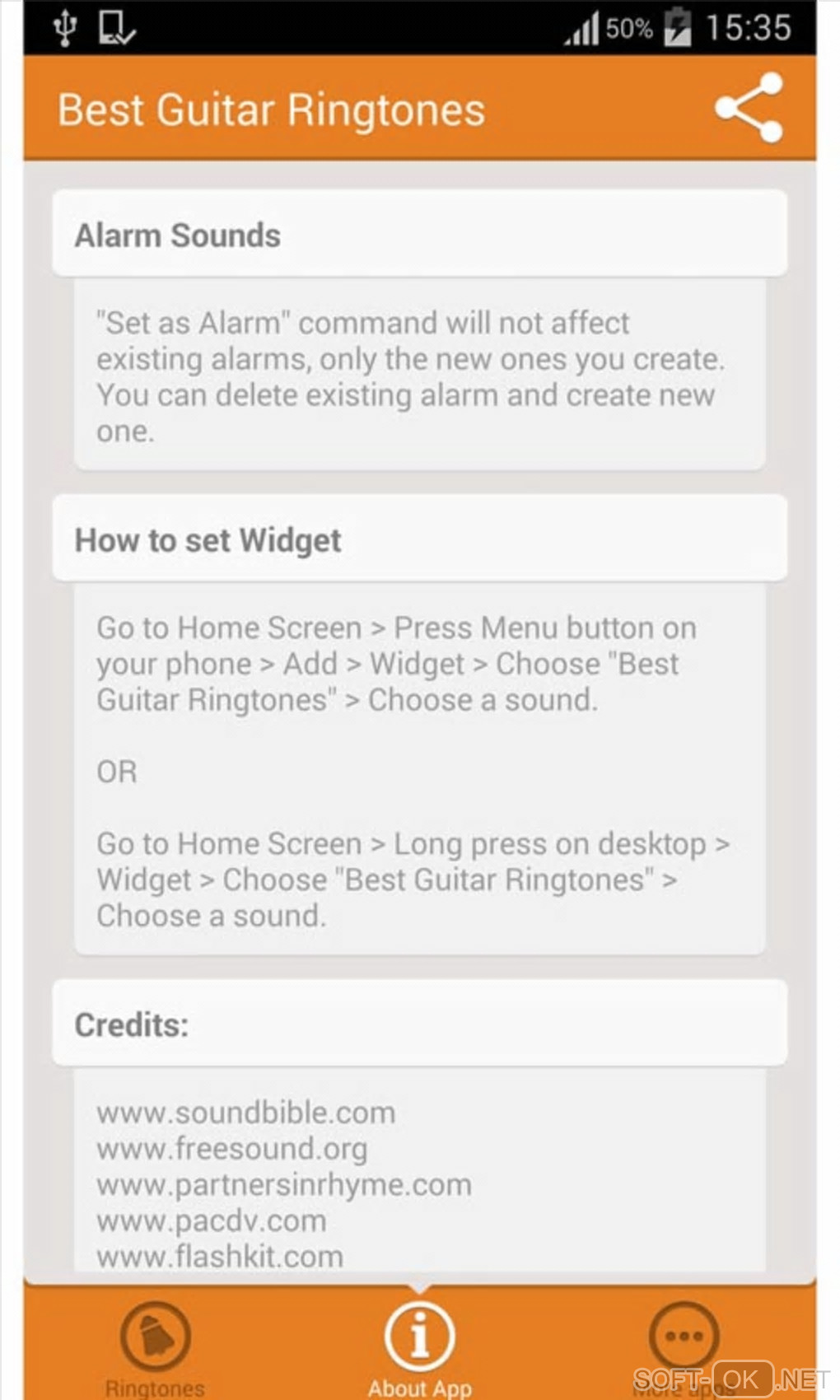
Task: Open the About App tab
Action: tap(419, 1342)
